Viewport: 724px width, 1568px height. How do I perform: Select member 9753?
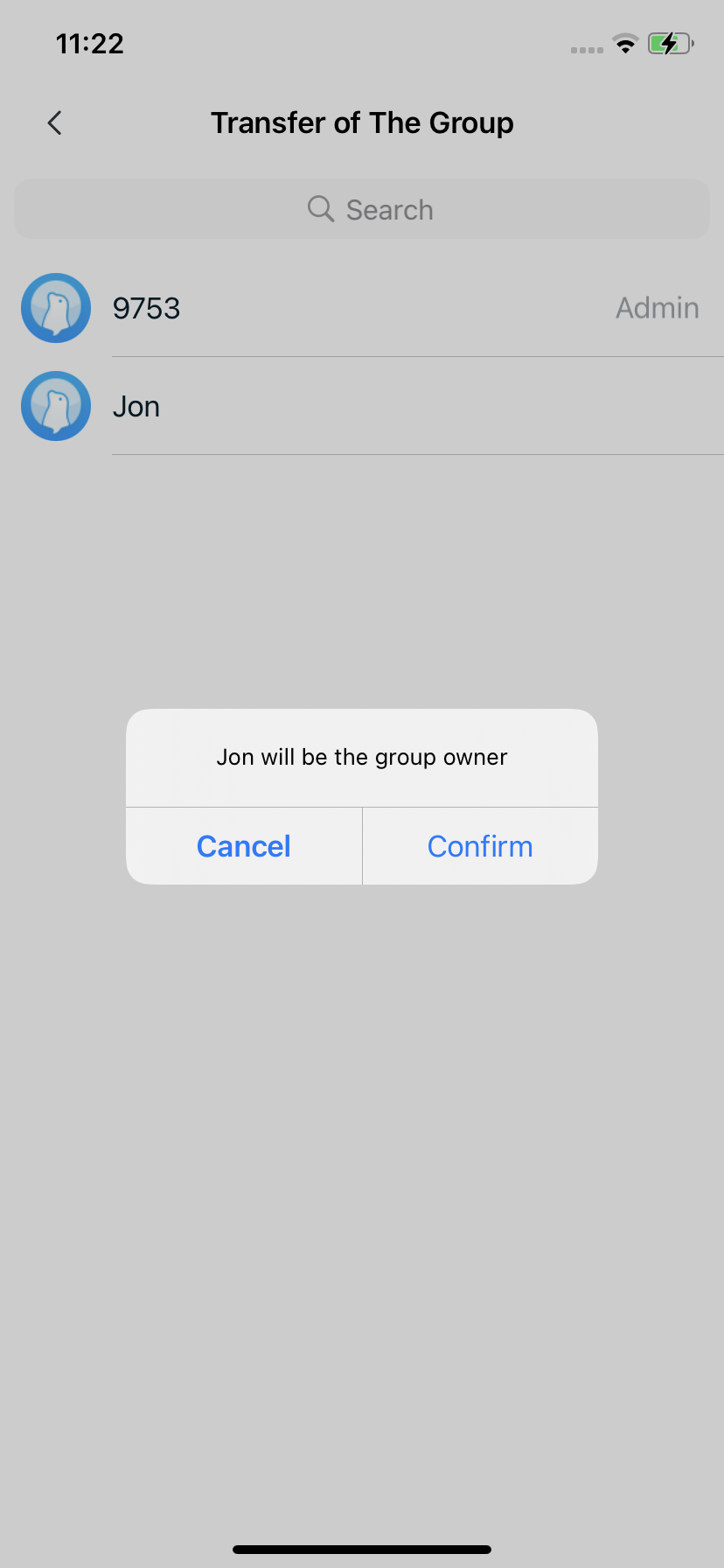click(147, 308)
